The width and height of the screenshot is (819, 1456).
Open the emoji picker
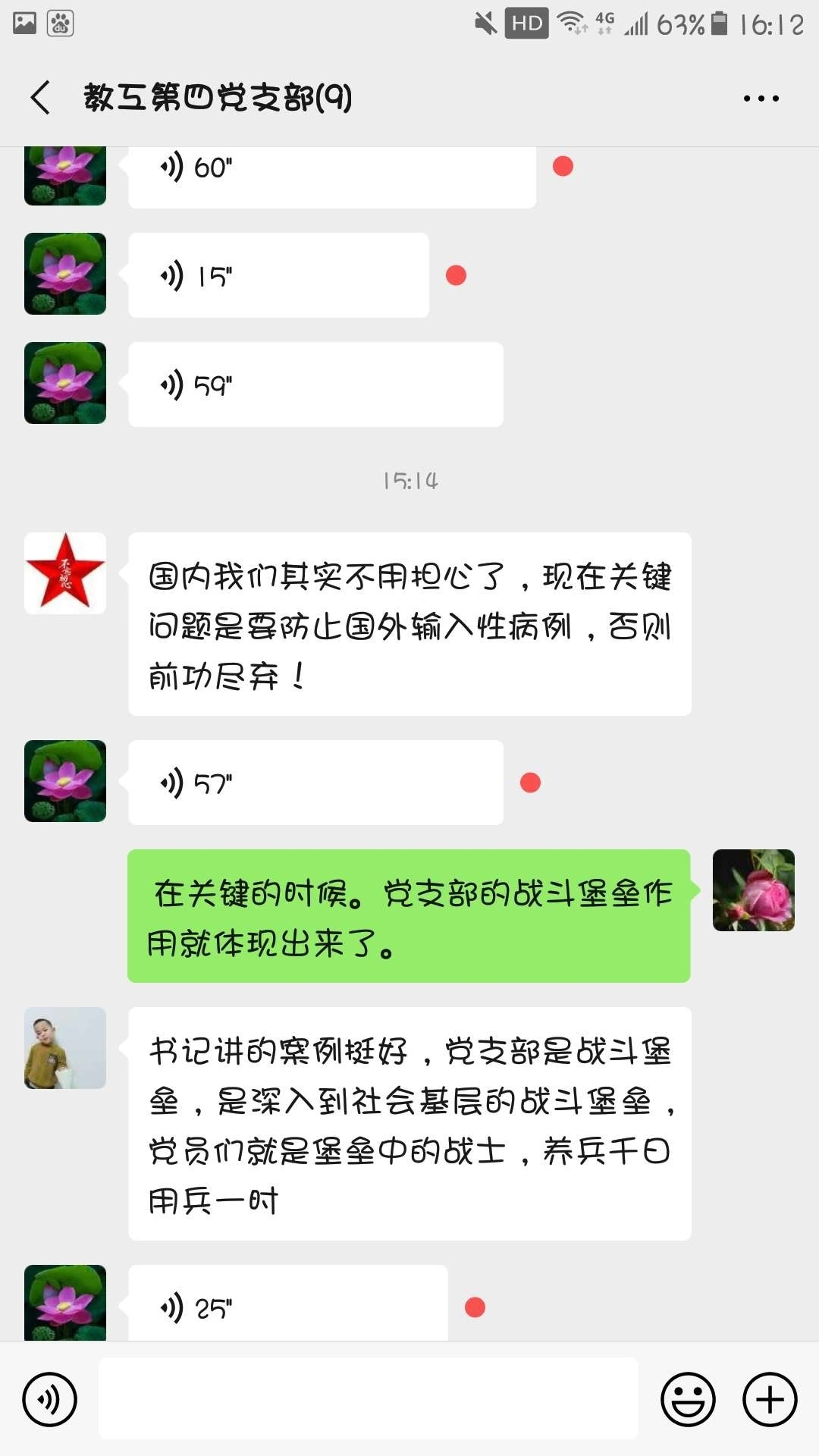pos(688,1399)
